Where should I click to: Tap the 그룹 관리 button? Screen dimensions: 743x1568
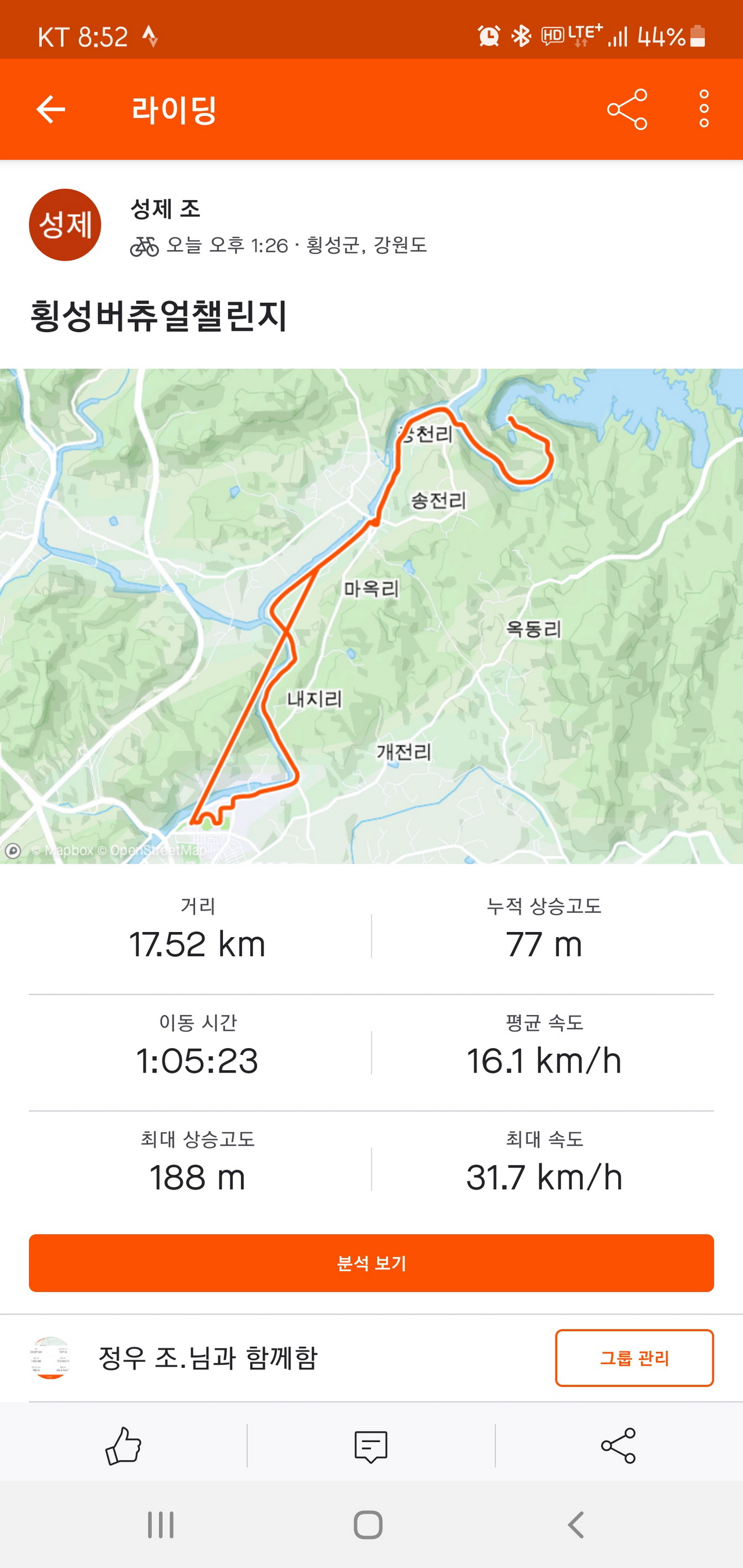tap(634, 1358)
